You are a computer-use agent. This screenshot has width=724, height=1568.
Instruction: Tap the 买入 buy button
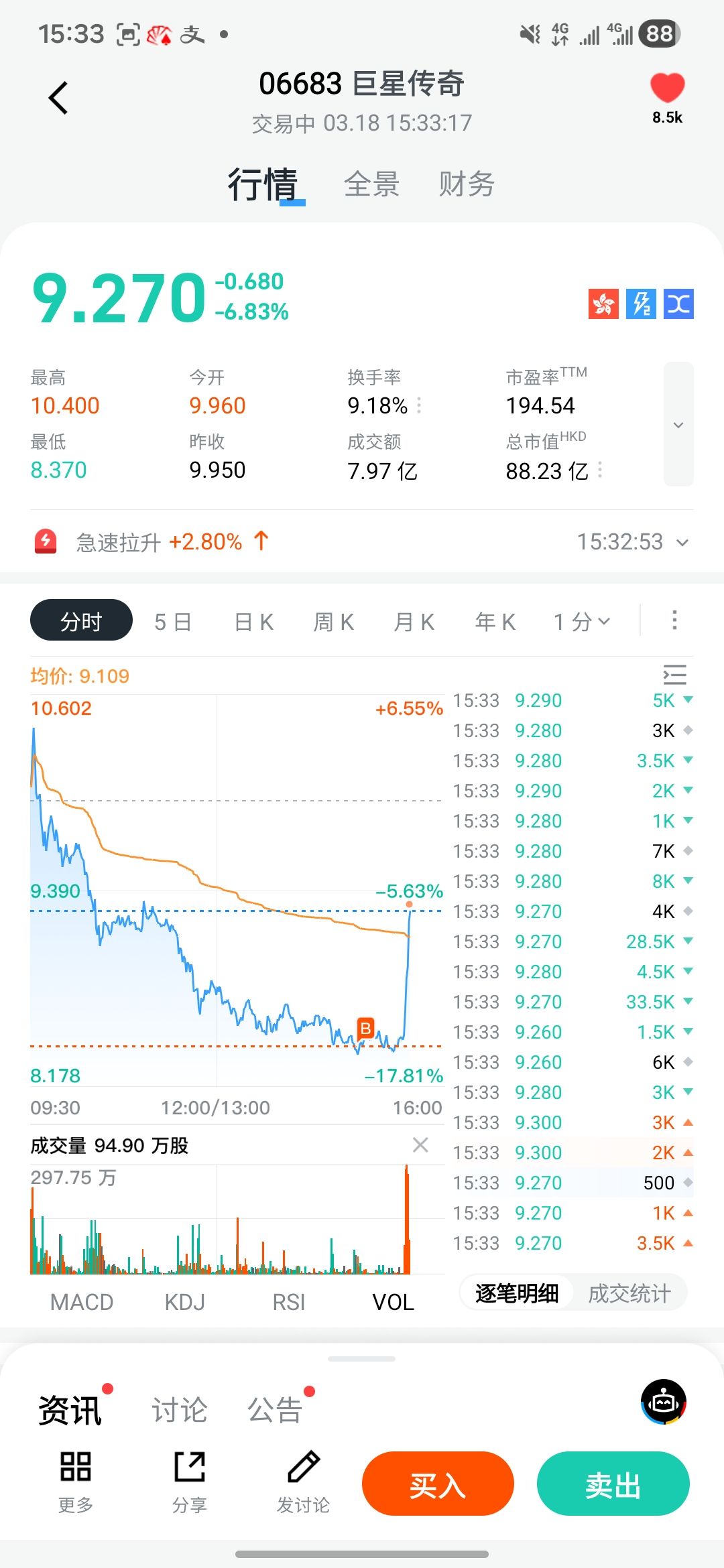(438, 1484)
